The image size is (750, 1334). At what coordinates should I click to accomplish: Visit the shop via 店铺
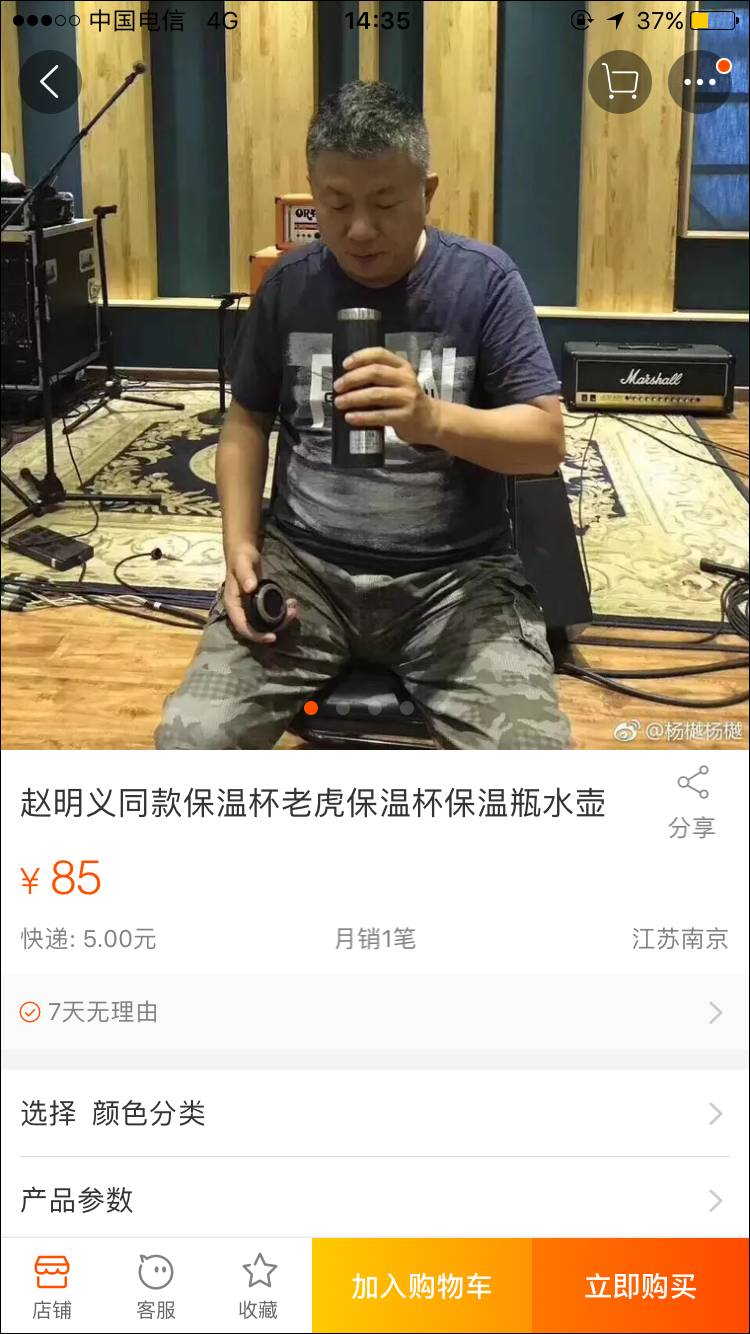[52, 1286]
